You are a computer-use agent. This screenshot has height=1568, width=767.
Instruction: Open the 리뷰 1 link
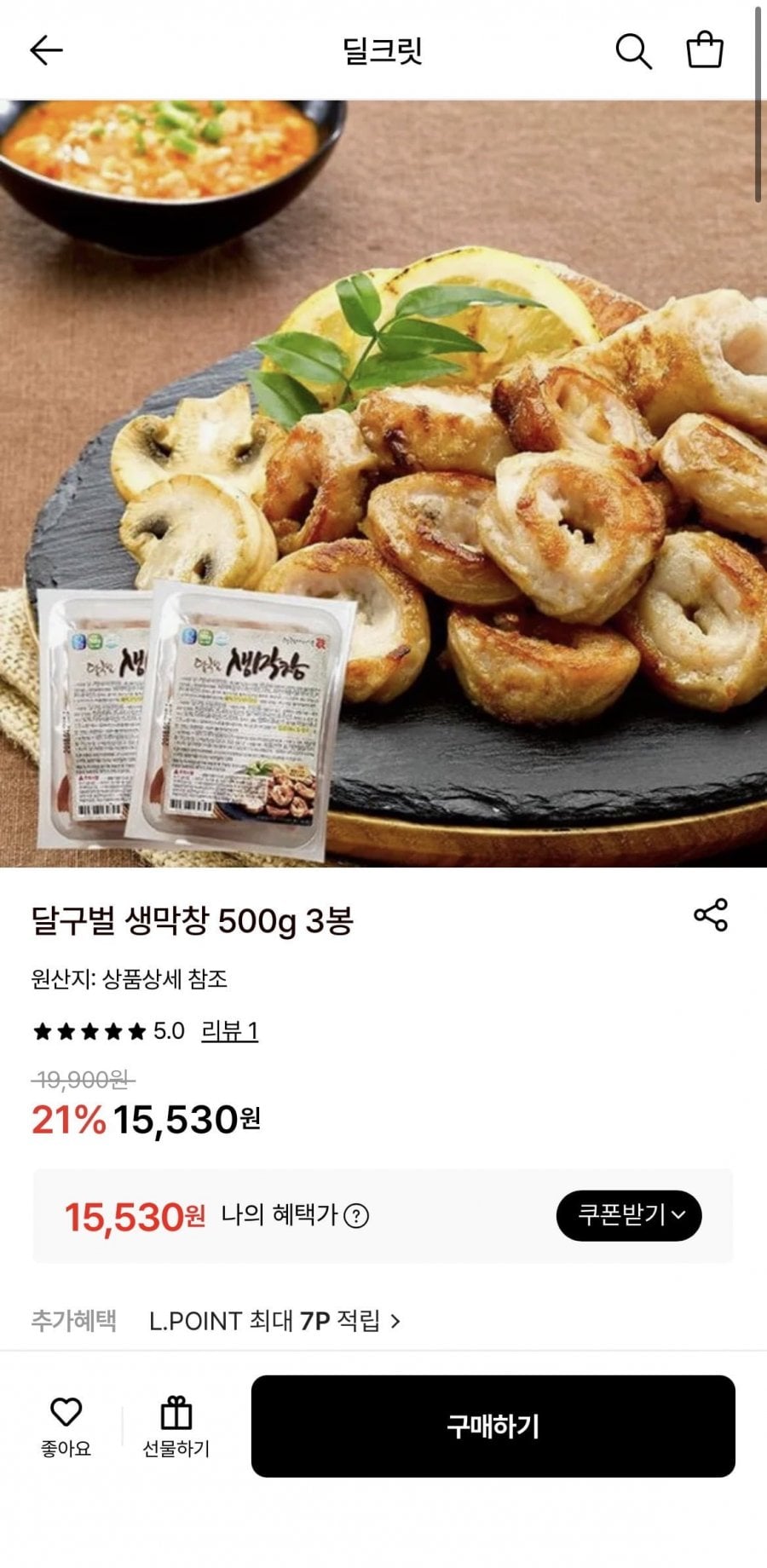[x=229, y=1031]
